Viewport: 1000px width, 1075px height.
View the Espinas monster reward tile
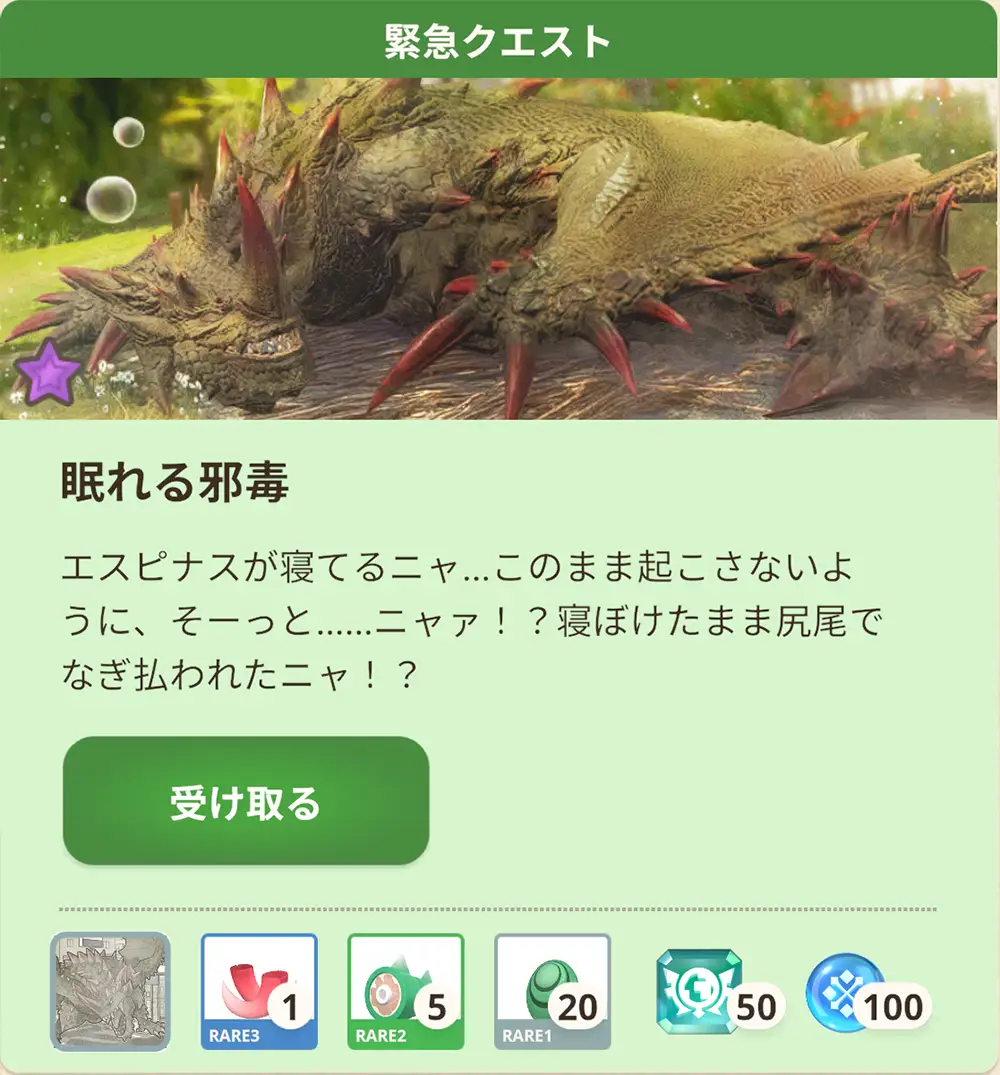[110, 991]
